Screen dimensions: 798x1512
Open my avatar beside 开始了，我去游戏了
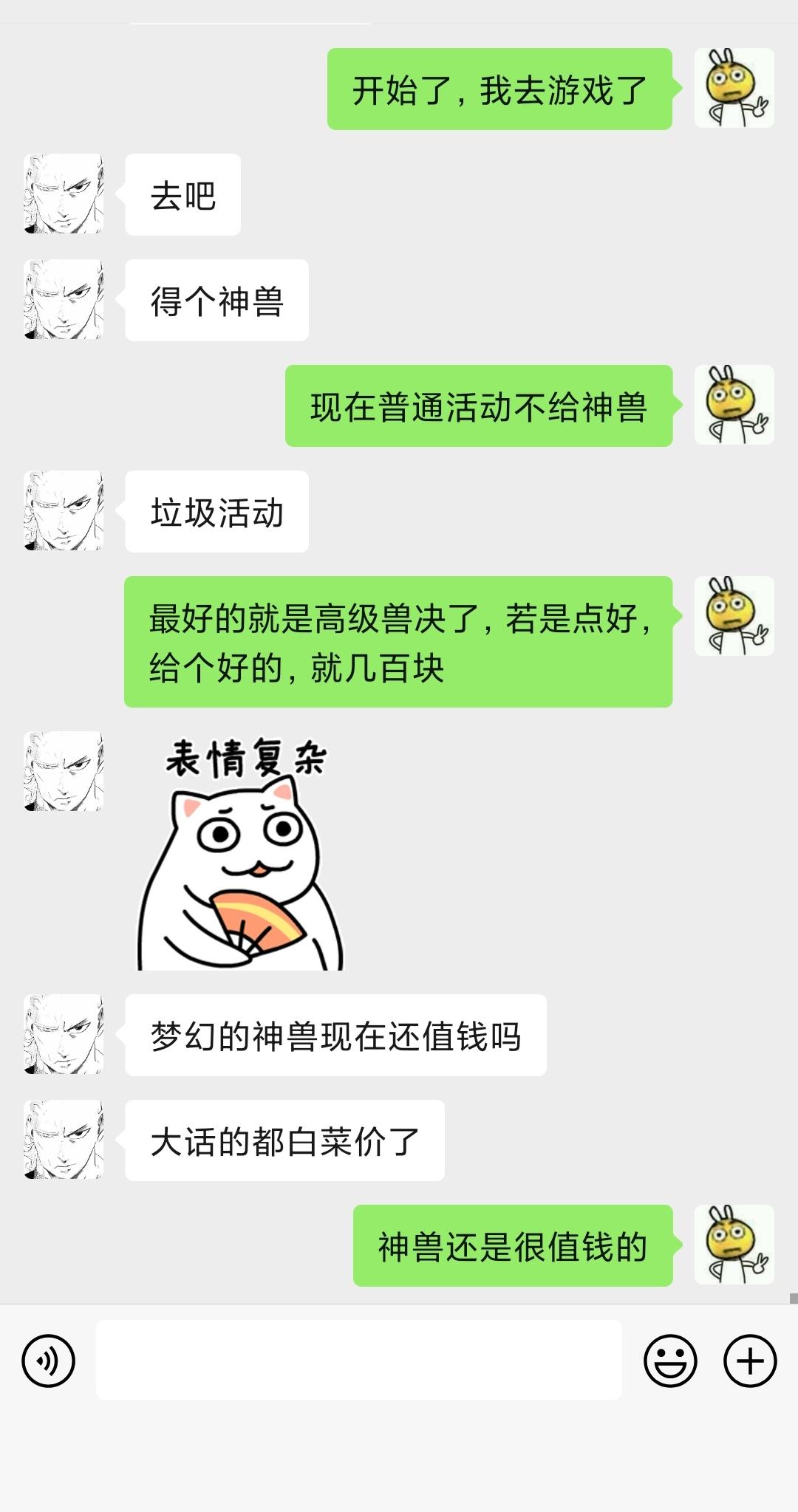point(734,89)
